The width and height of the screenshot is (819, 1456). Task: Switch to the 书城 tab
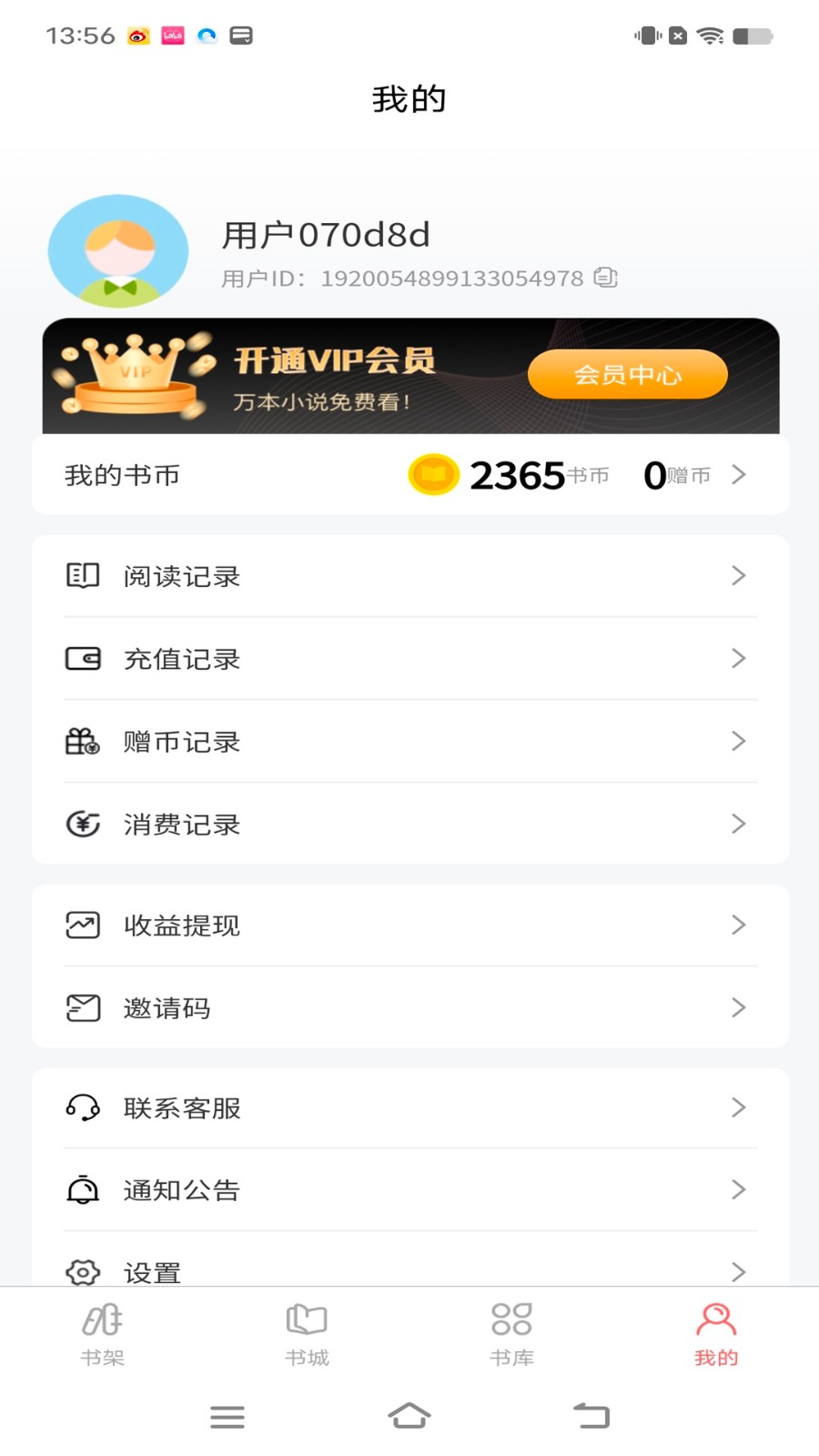click(x=306, y=1333)
